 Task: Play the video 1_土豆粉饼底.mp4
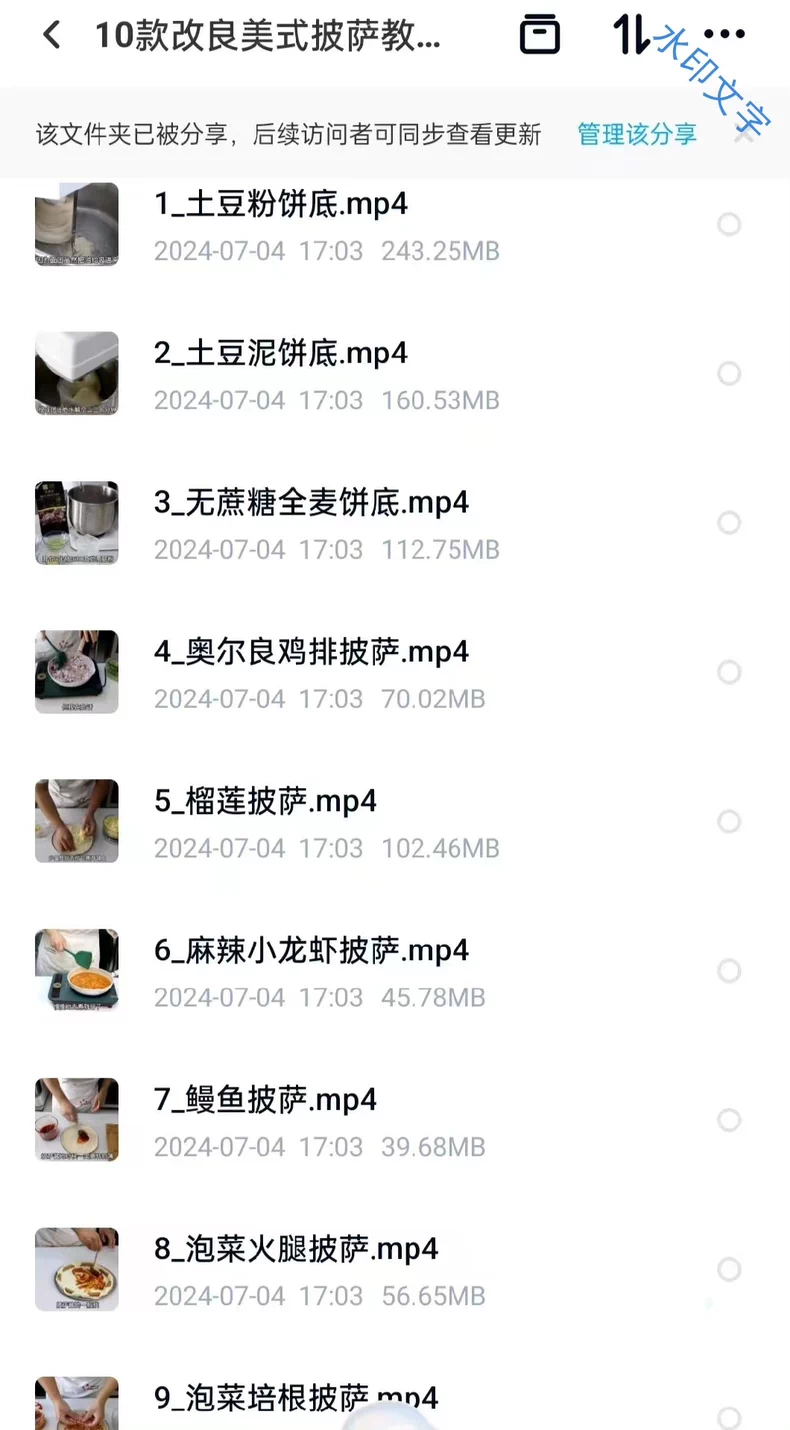point(280,204)
